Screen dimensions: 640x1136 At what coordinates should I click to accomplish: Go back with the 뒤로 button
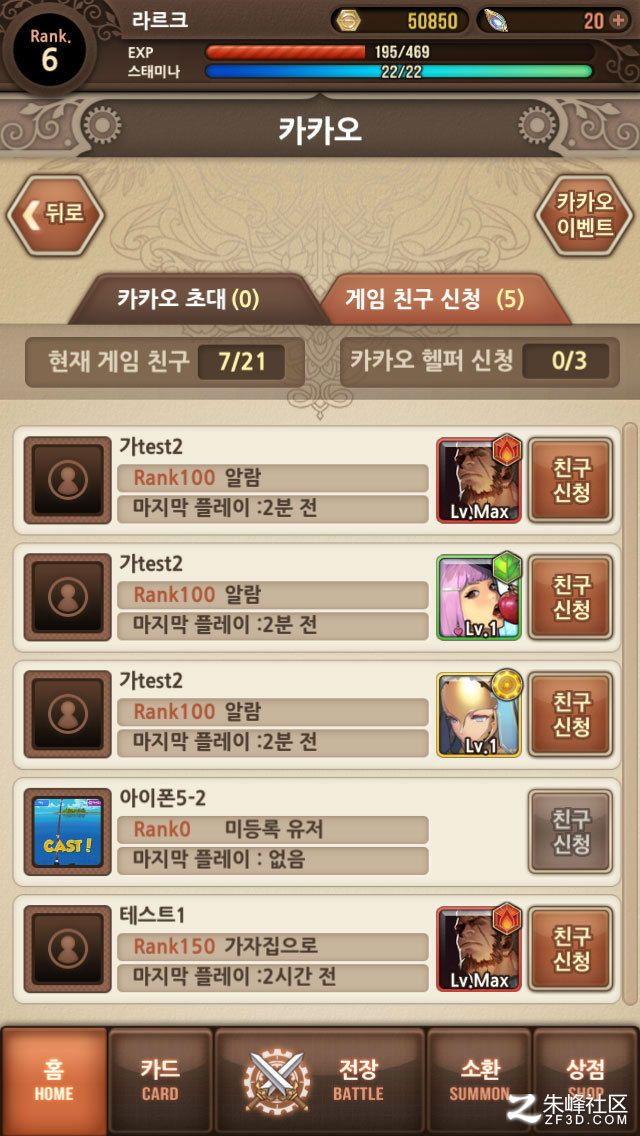pos(56,214)
